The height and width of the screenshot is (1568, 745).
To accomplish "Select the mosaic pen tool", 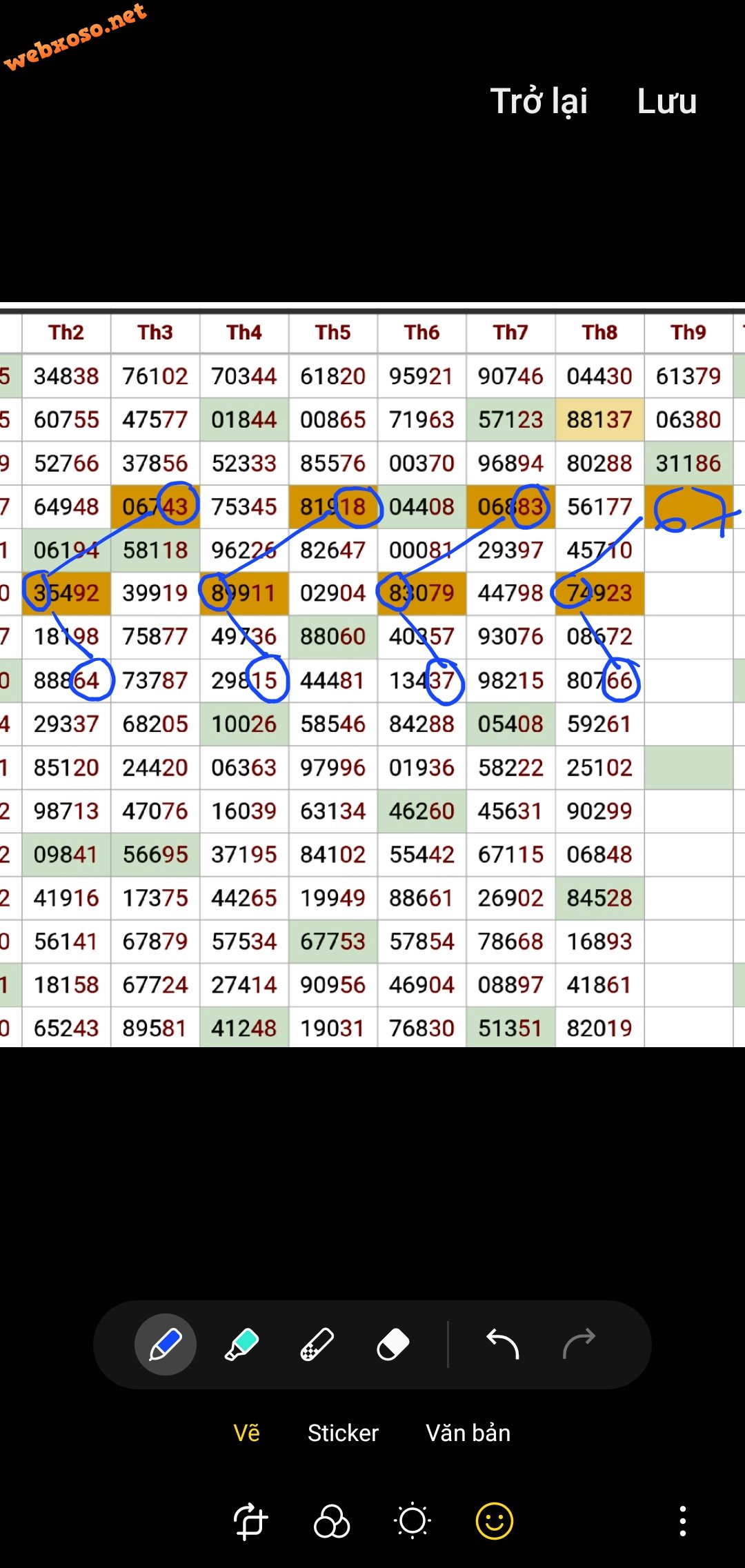I will click(x=317, y=1344).
